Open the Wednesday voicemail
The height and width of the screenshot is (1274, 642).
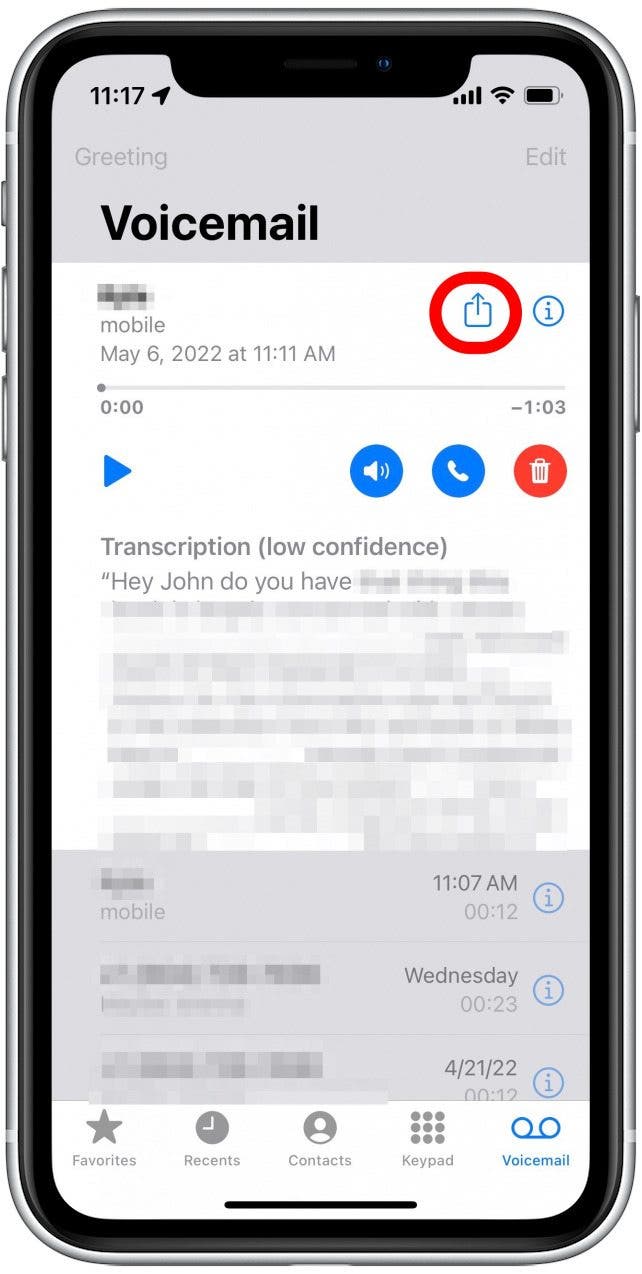tap(300, 989)
